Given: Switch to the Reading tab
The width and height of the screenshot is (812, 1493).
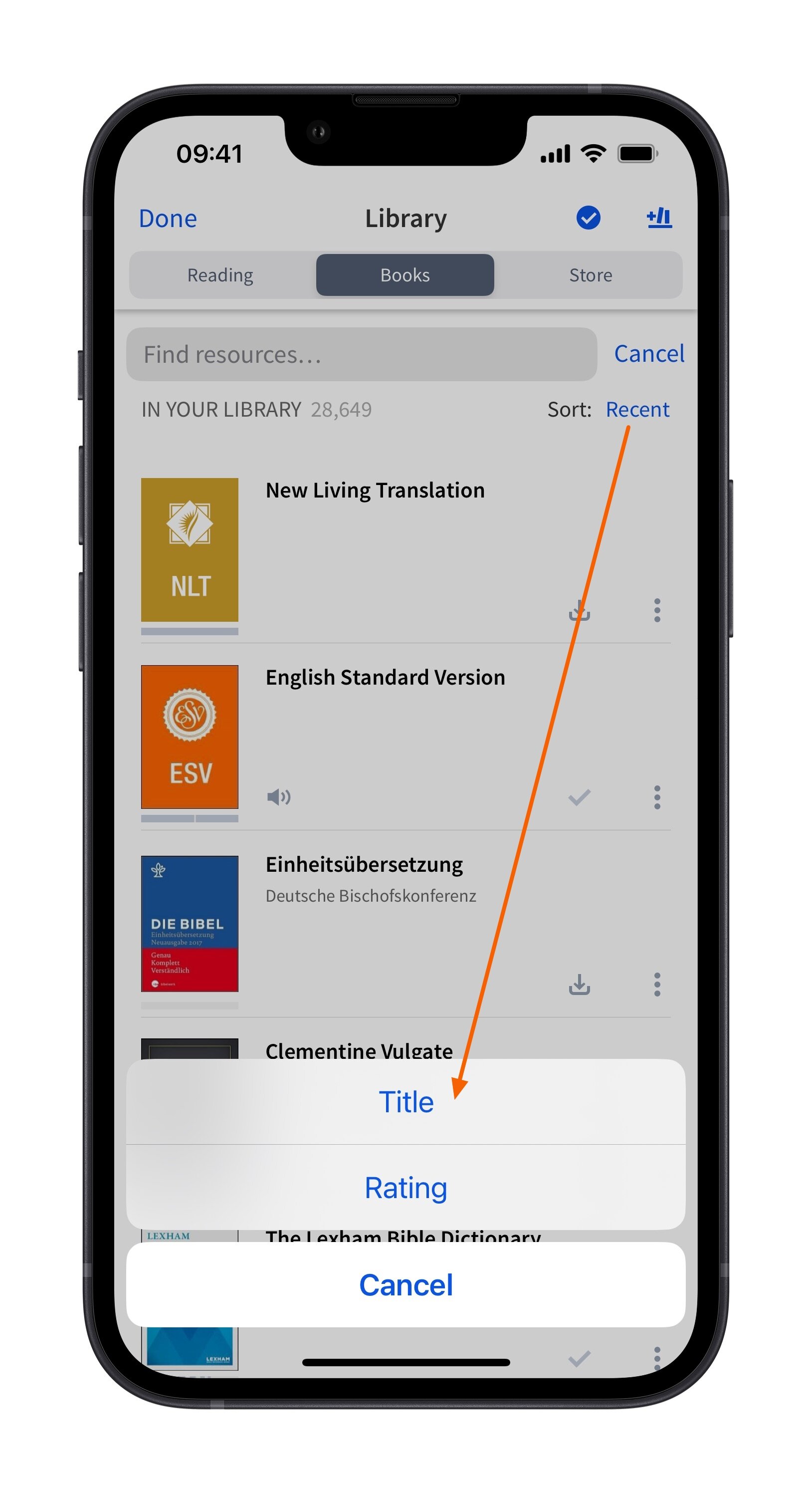Looking at the screenshot, I should tap(220, 275).
